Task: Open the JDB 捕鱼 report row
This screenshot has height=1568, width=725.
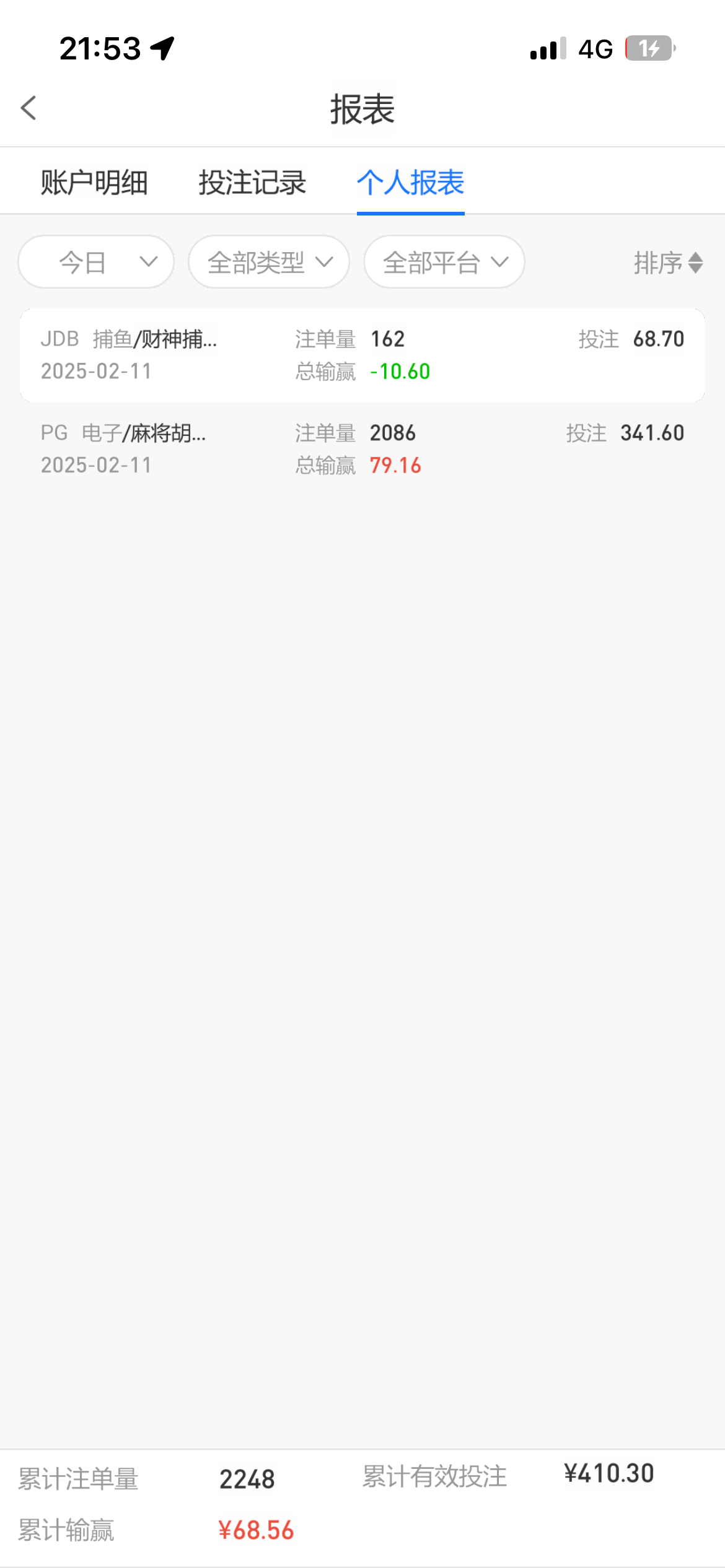Action: (x=362, y=355)
